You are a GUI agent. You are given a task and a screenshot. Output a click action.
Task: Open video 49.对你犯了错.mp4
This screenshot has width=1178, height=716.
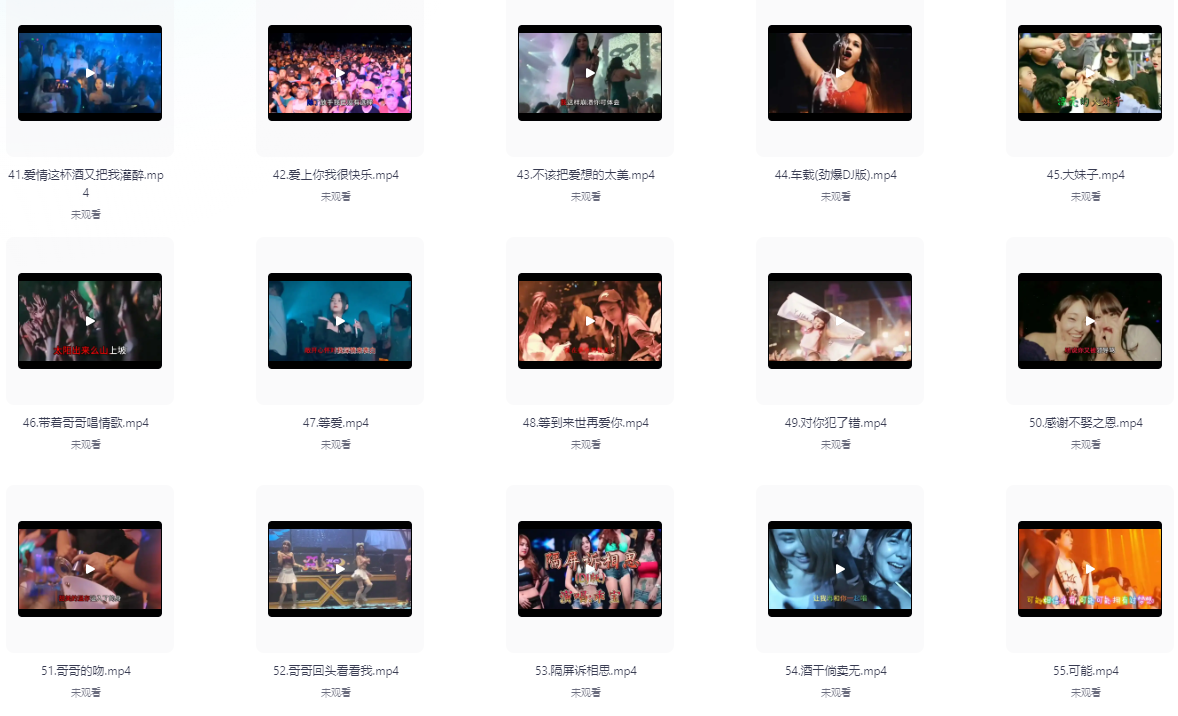(840, 321)
